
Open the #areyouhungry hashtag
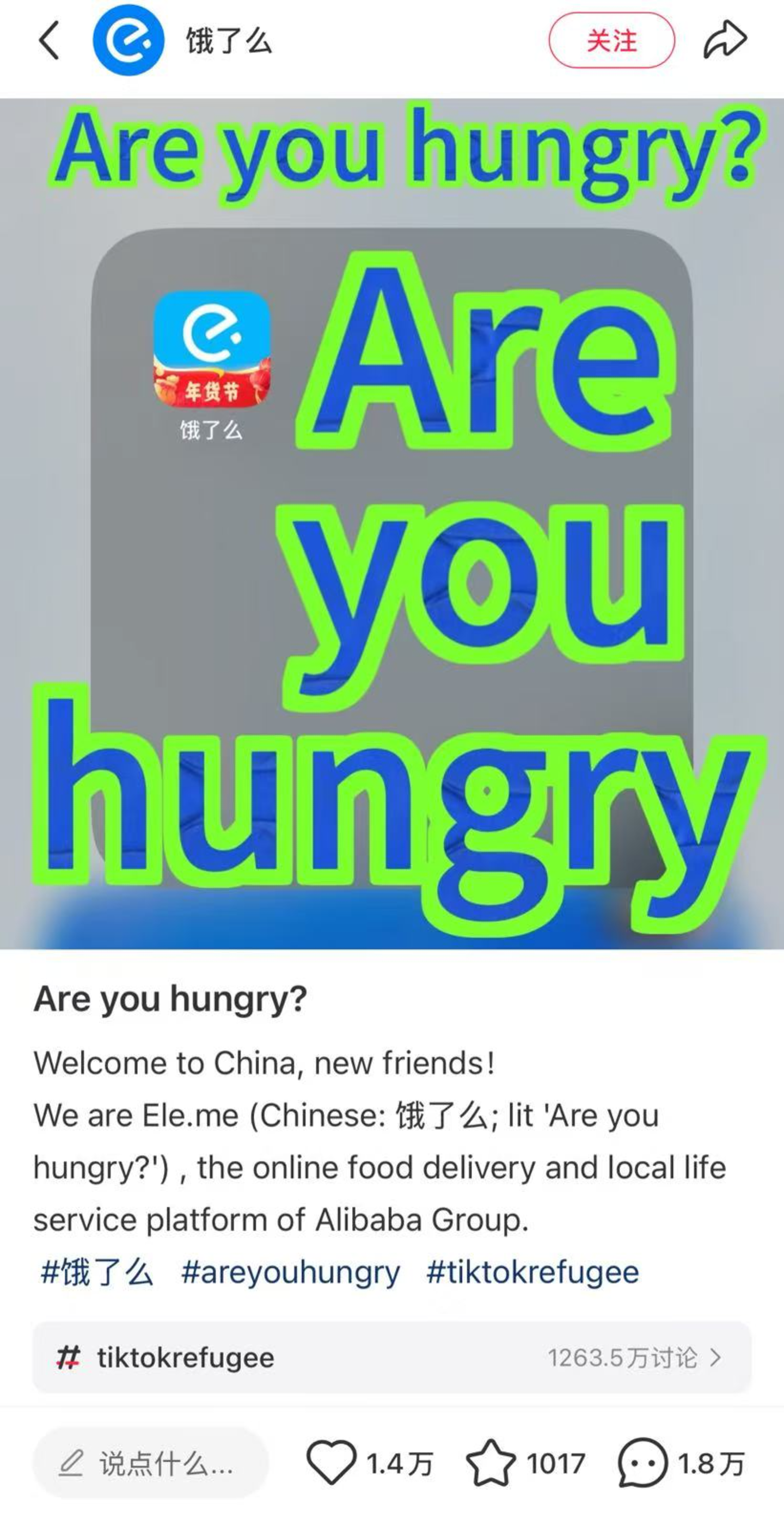pyautogui.click(x=290, y=1272)
